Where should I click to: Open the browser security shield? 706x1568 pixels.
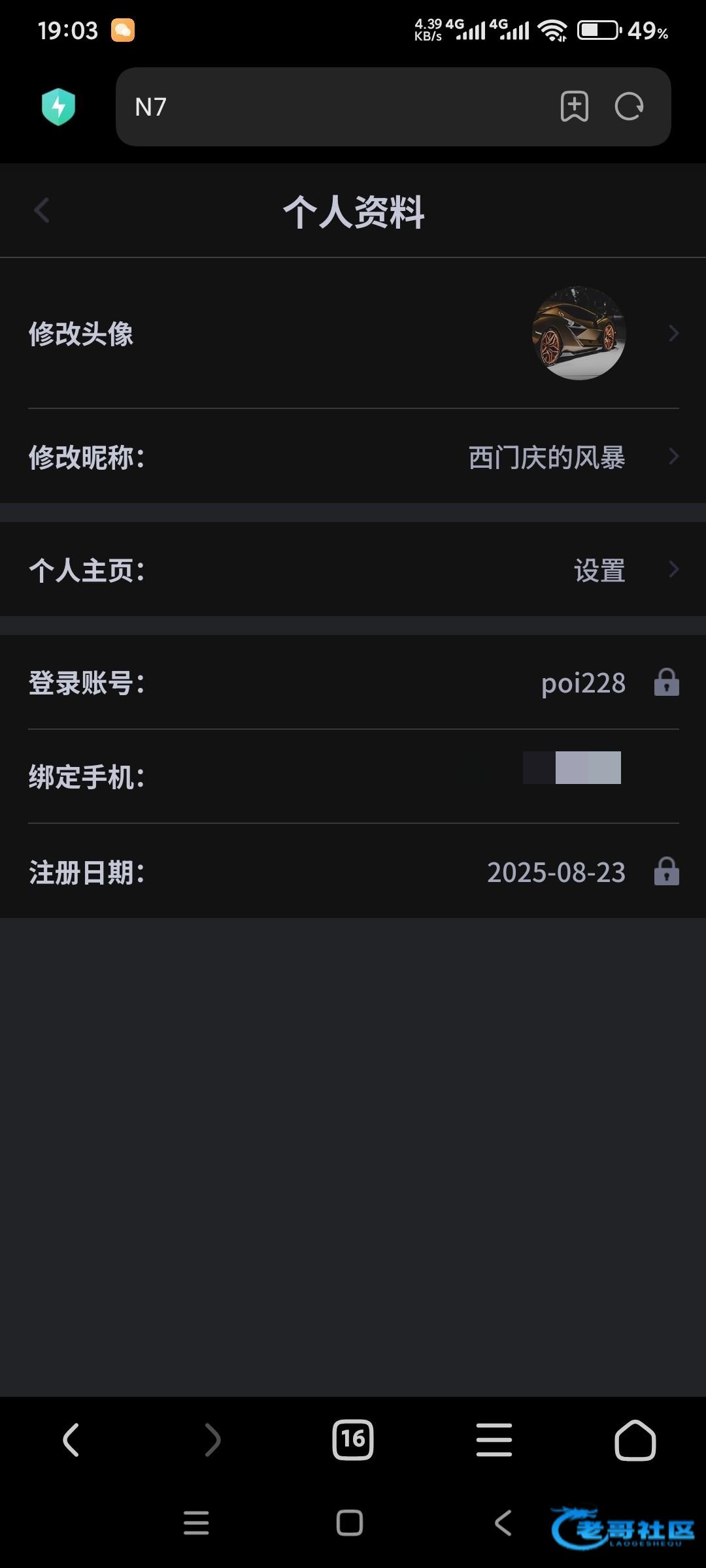(59, 106)
